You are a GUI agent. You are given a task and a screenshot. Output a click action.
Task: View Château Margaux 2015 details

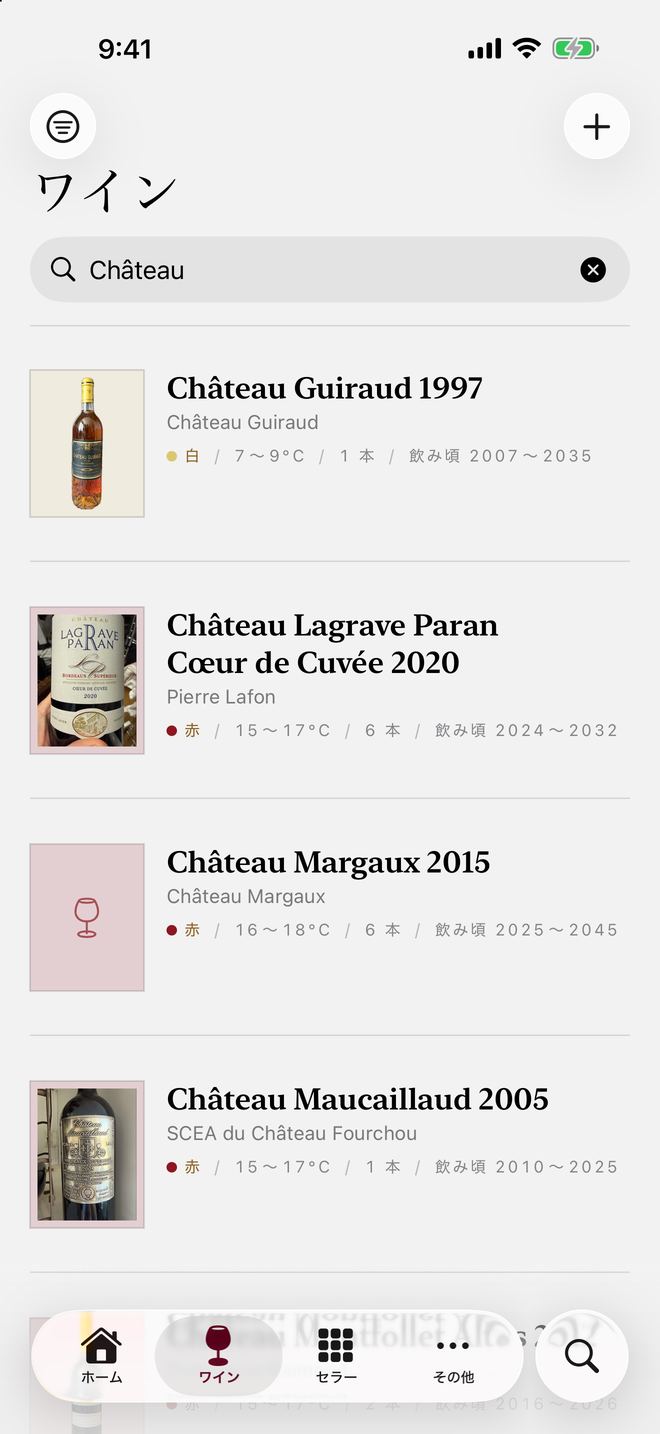click(x=330, y=917)
